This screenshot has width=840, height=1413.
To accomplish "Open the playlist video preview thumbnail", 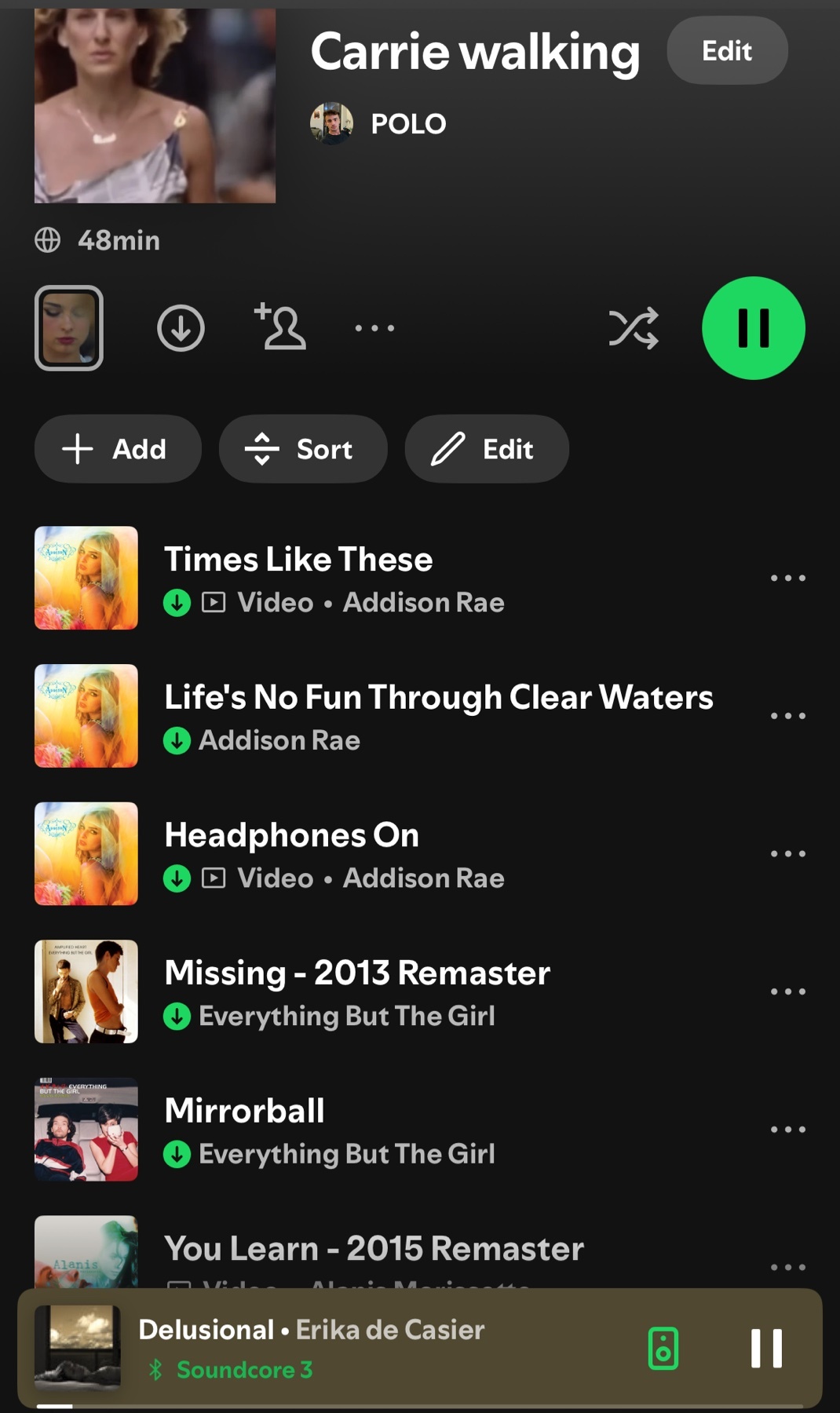I will tap(69, 328).
